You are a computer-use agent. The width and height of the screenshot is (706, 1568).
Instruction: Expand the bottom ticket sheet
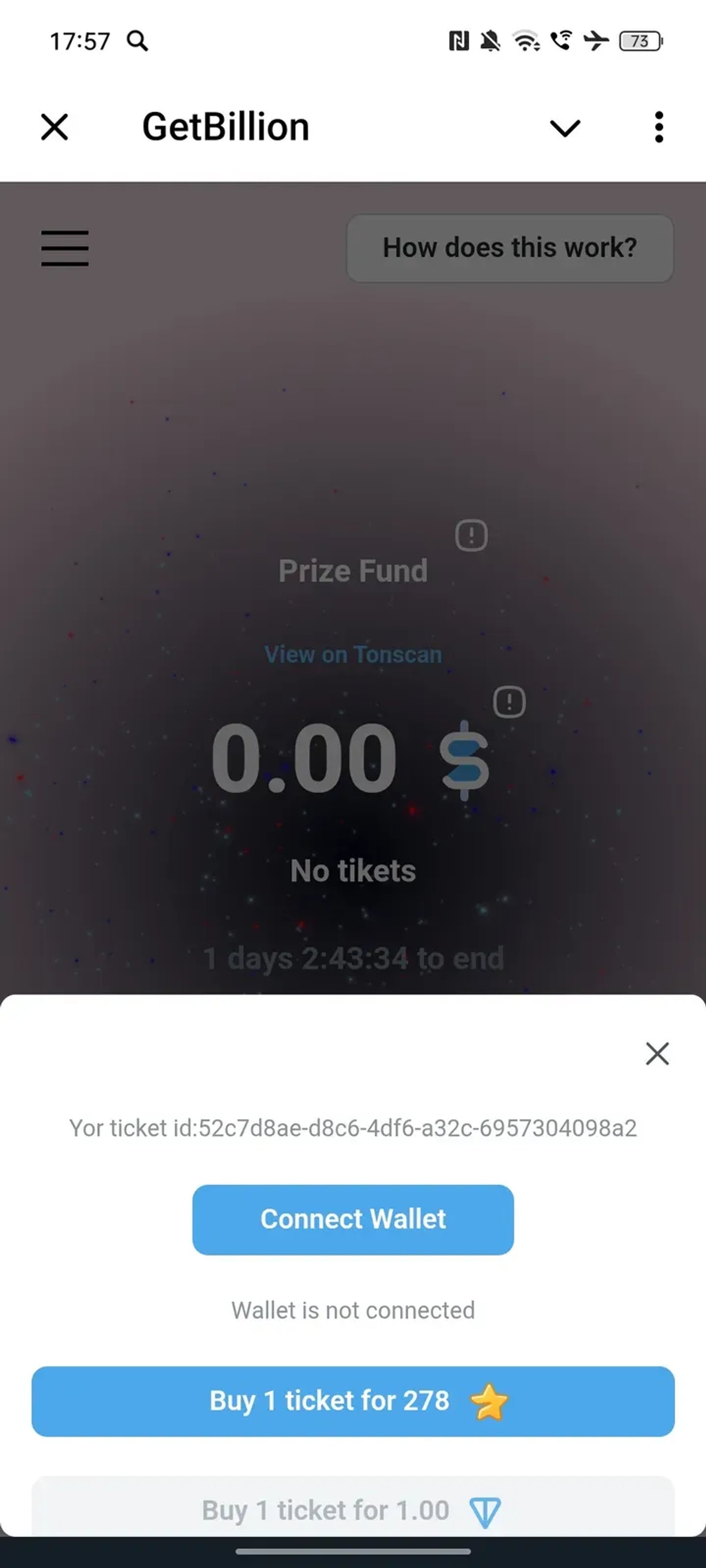[353, 1004]
